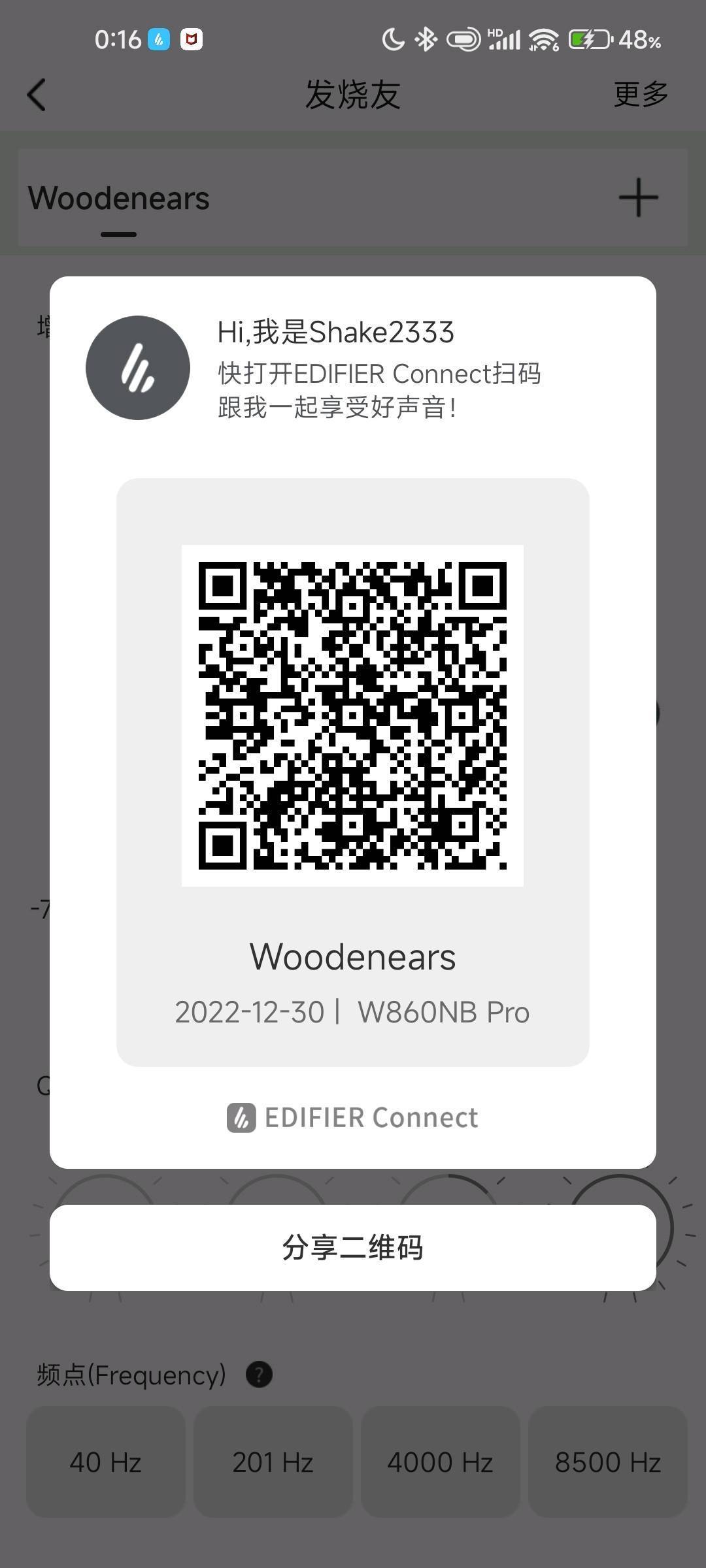Viewport: 706px width, 1568px height.
Task: Choose the 201 Hz frequency band
Action: [273, 1462]
